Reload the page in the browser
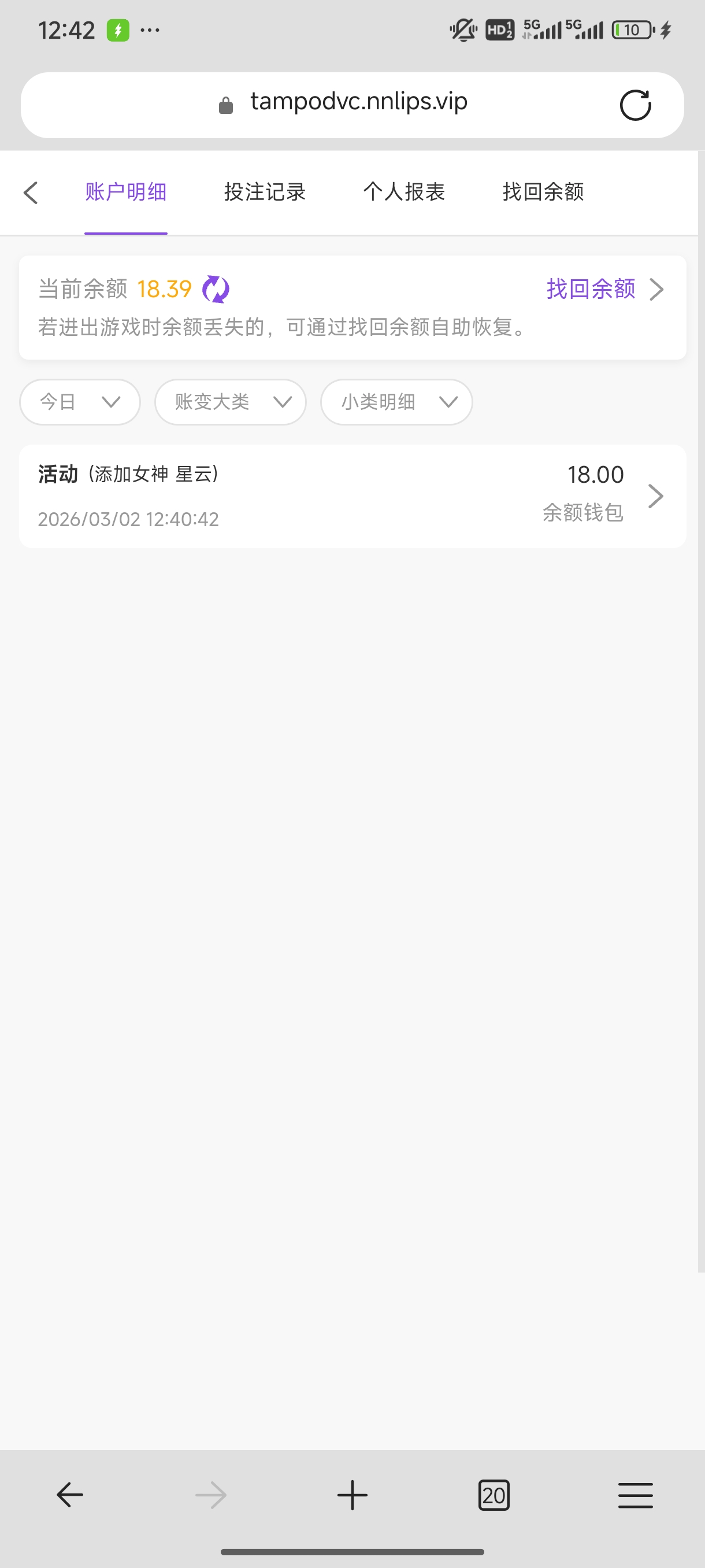 pos(635,105)
